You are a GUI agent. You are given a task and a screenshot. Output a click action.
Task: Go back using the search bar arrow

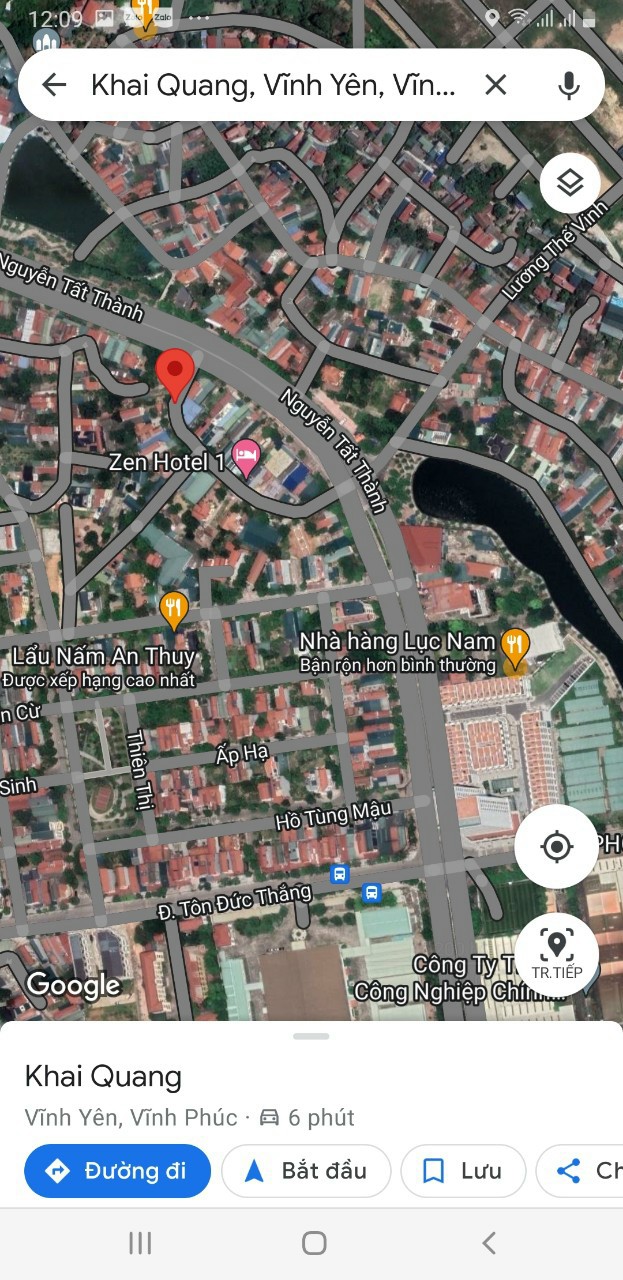54,85
